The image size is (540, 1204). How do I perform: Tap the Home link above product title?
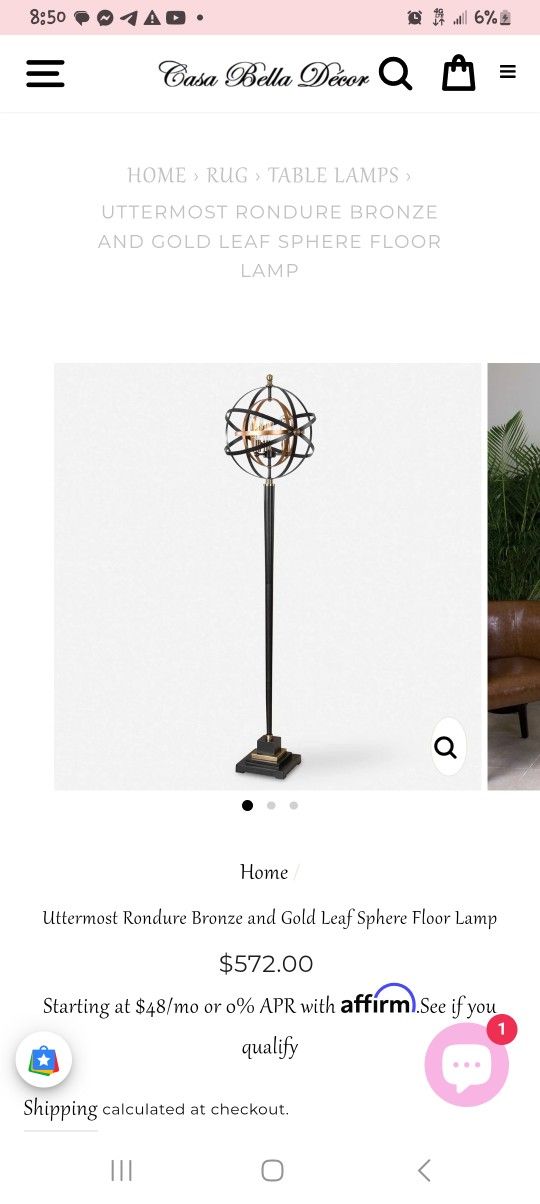(x=264, y=872)
